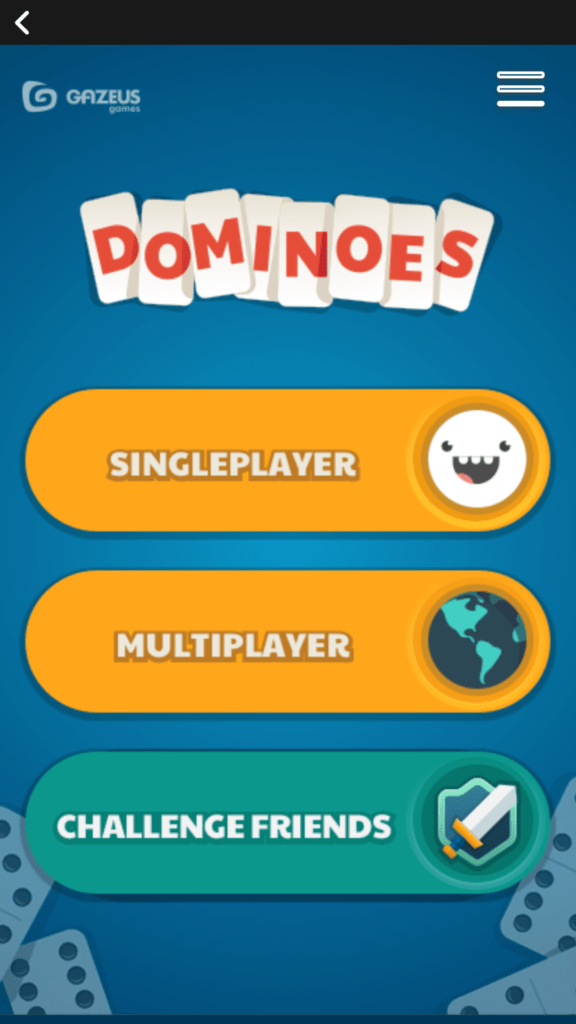Viewport: 576px width, 1024px height.
Task: Start a Singleplayer game
Action: click(287, 460)
